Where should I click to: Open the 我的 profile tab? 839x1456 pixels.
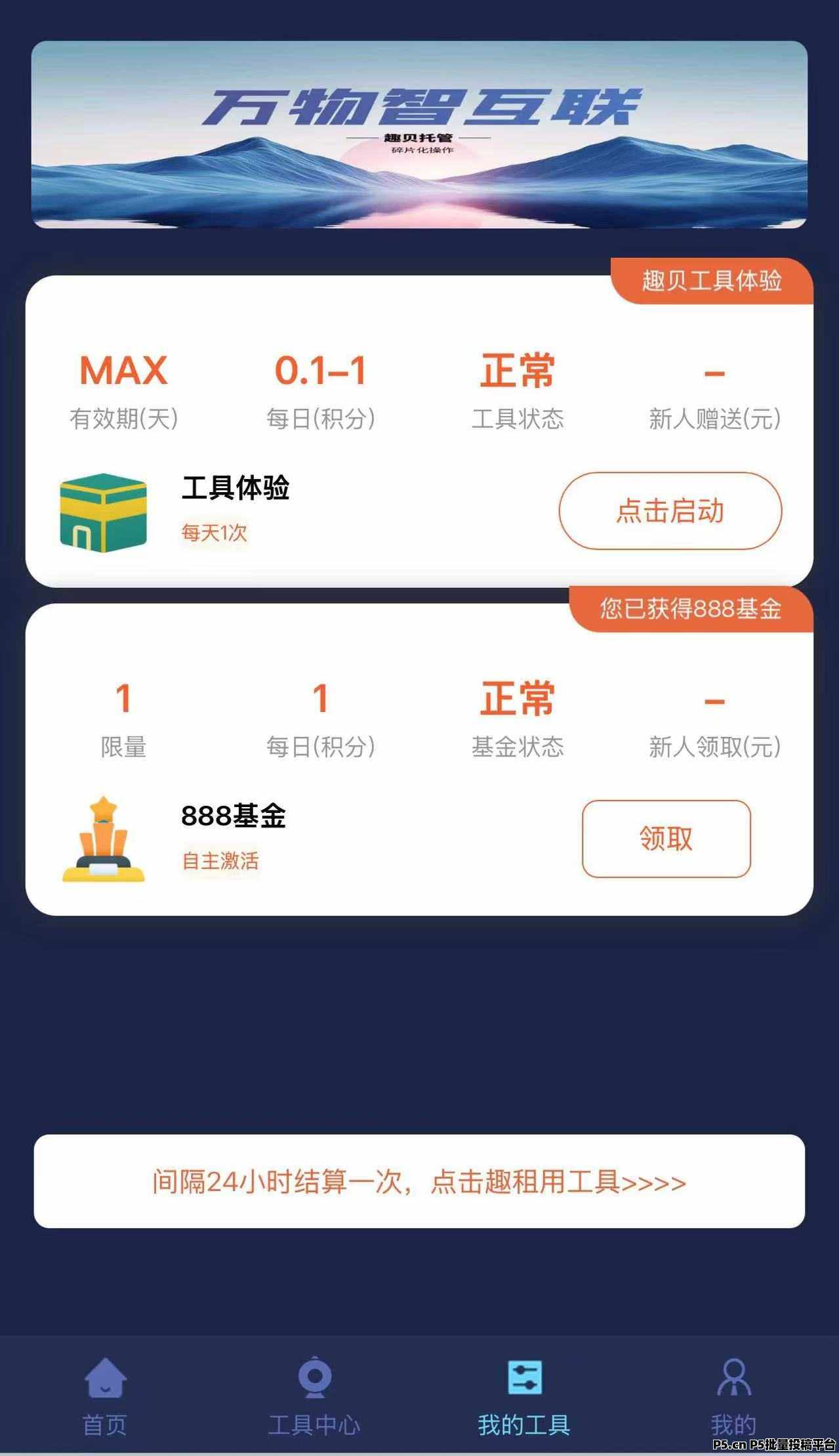click(733, 1395)
